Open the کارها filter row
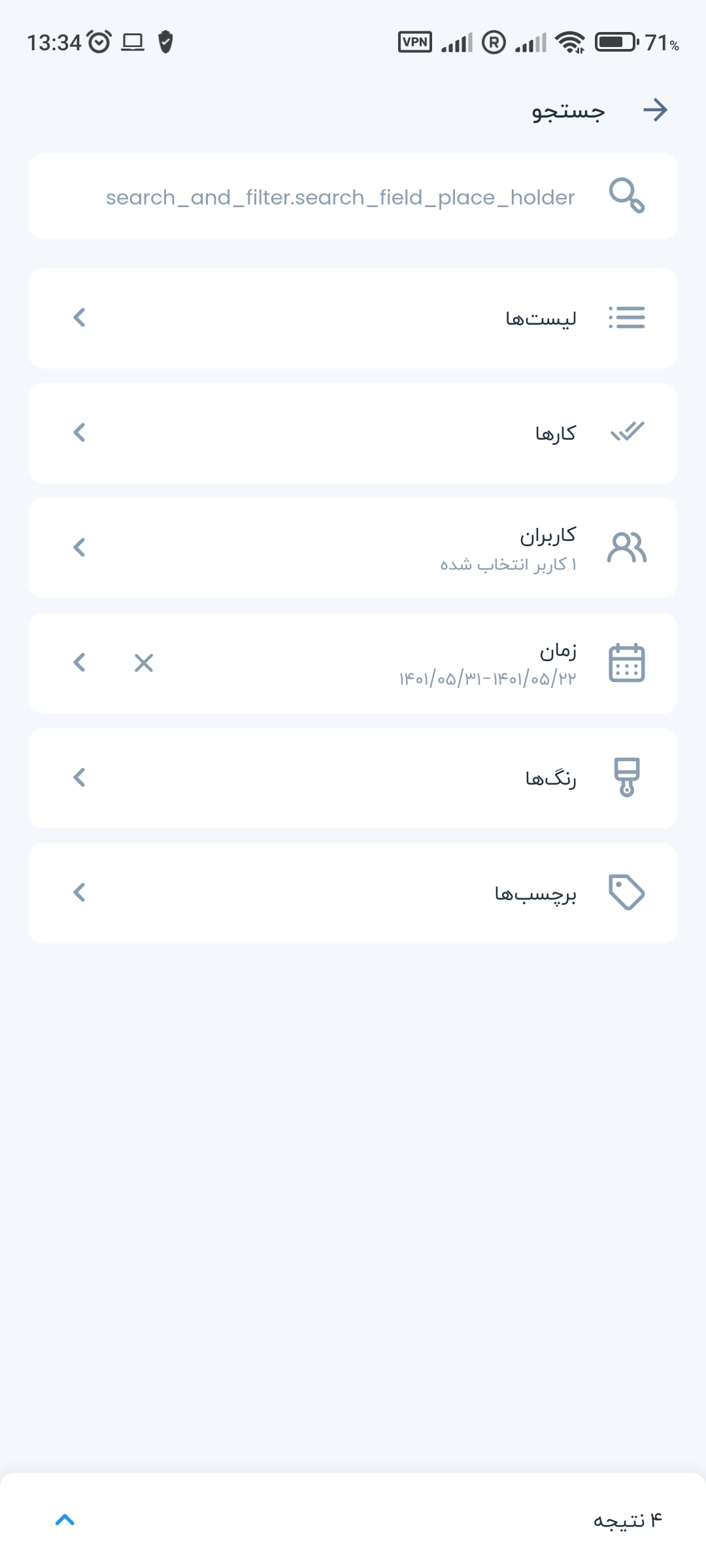 353,433
